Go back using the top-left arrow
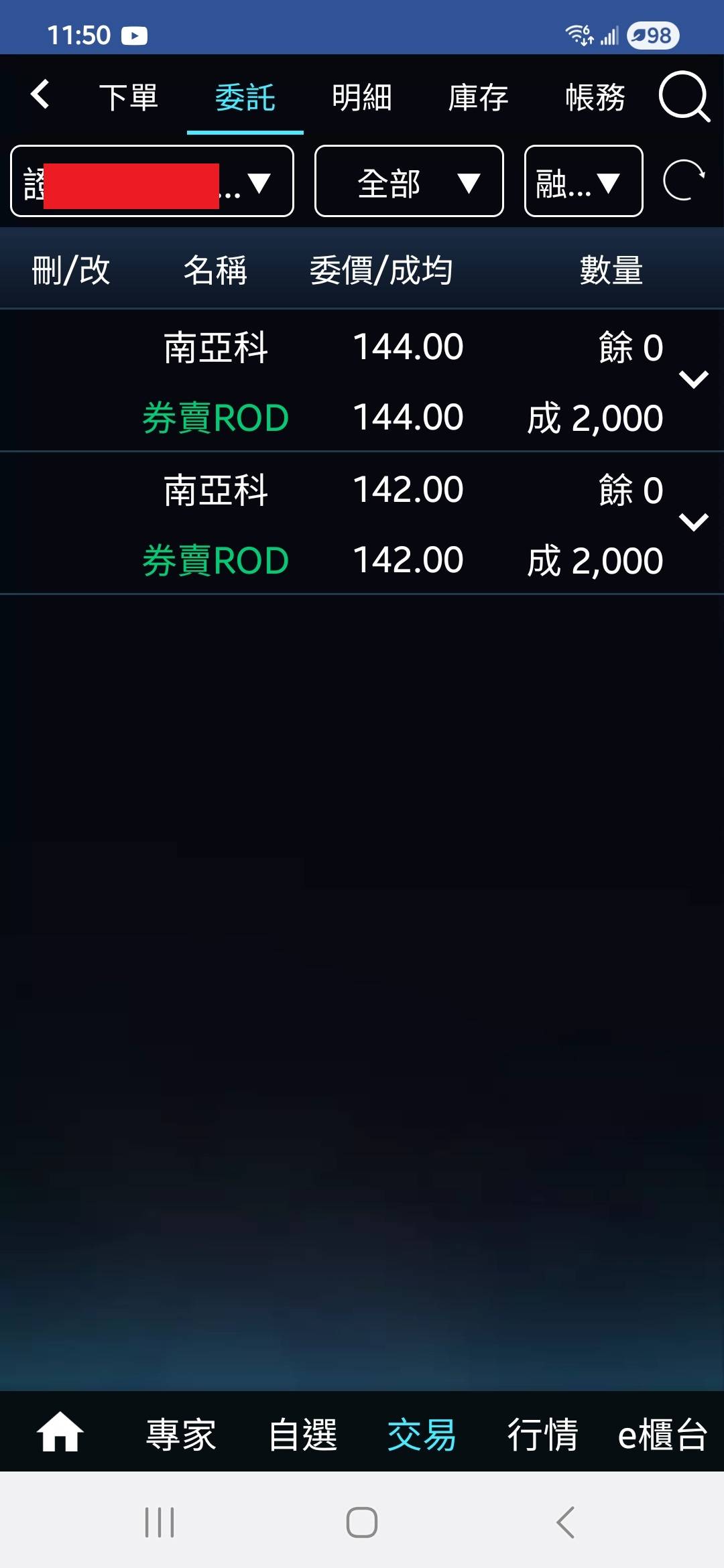724x1568 pixels. pos(40,94)
